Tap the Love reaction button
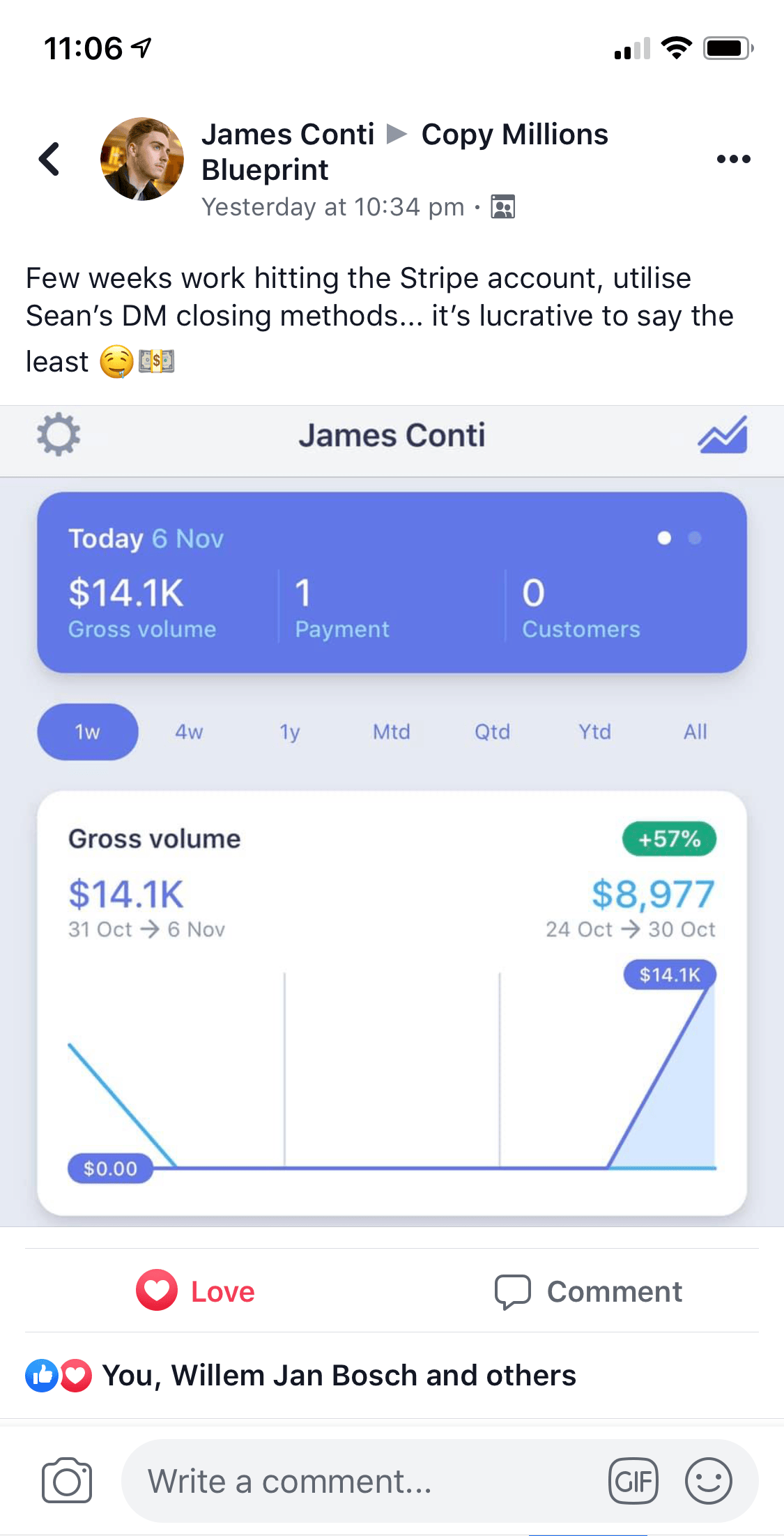 coord(196,1291)
